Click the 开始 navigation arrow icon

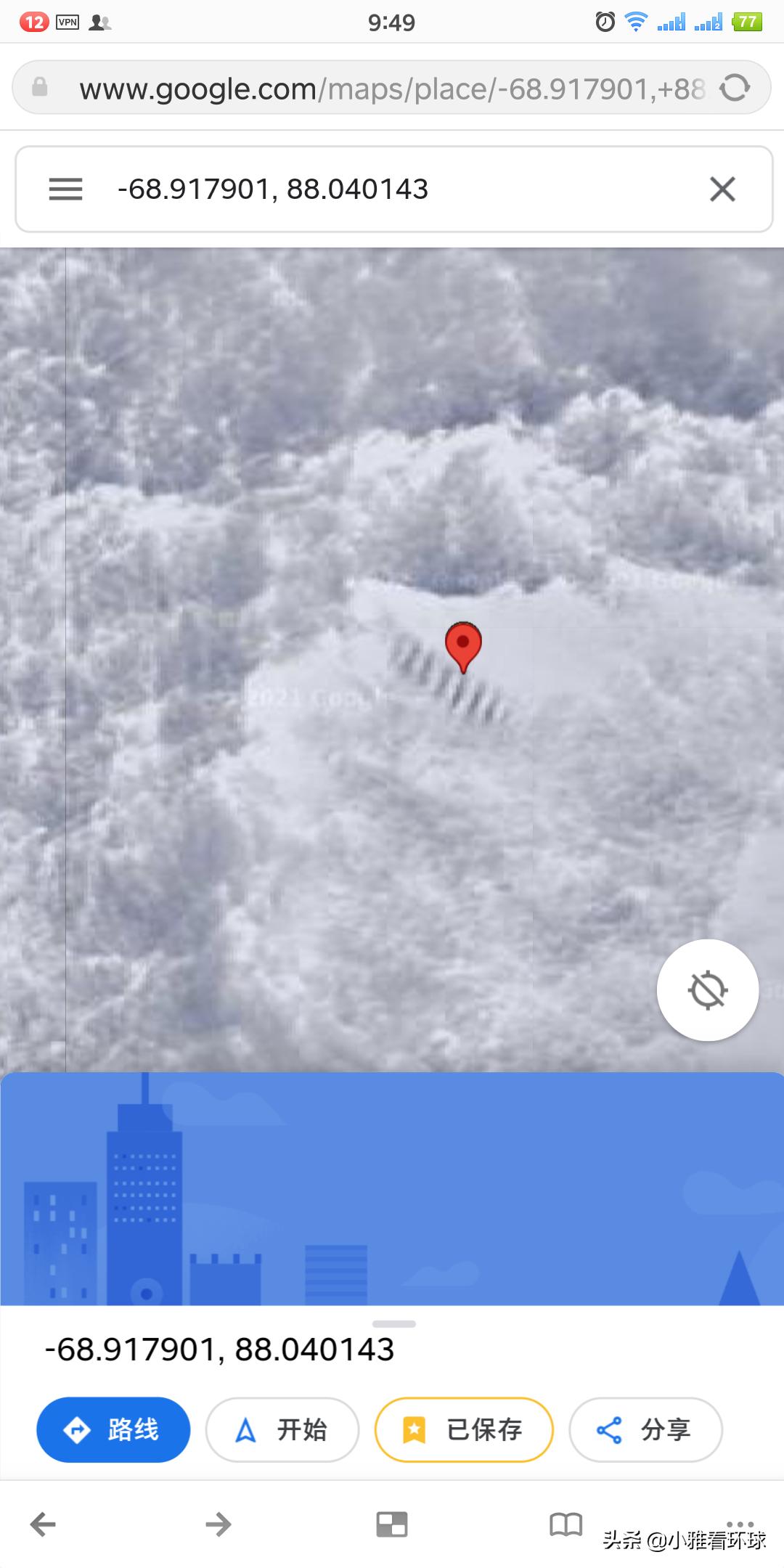[245, 1429]
